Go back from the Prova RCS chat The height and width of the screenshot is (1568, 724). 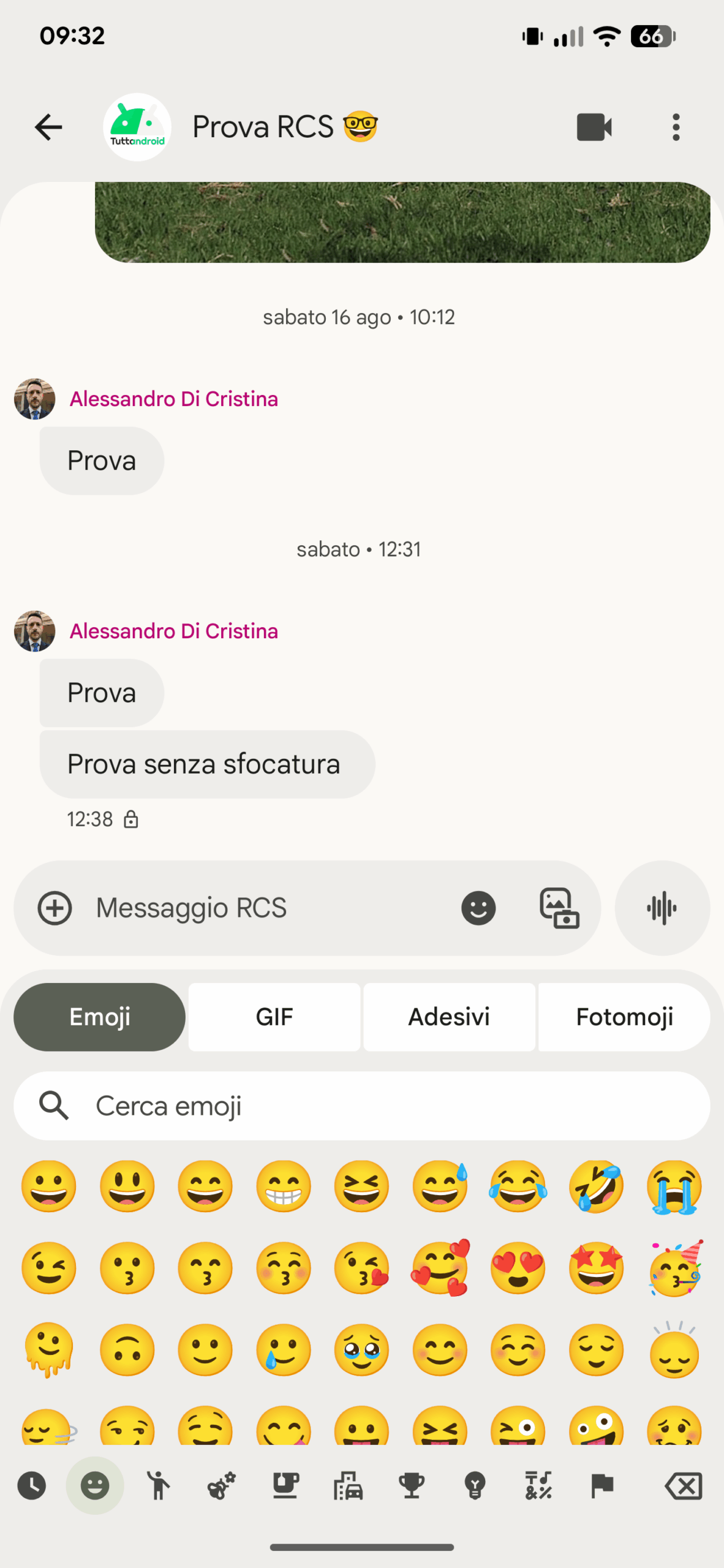point(48,127)
